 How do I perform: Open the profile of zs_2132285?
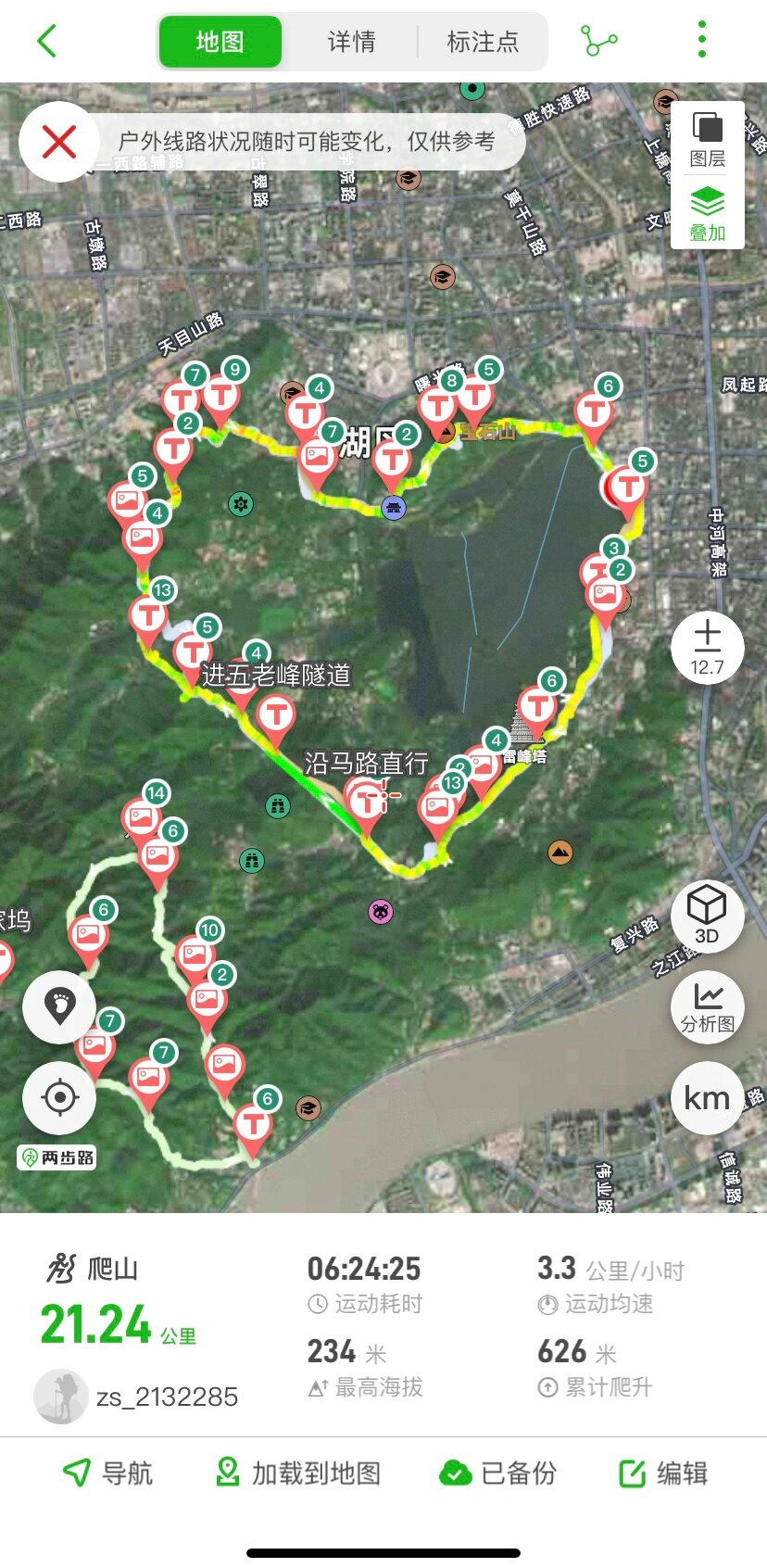click(136, 1397)
